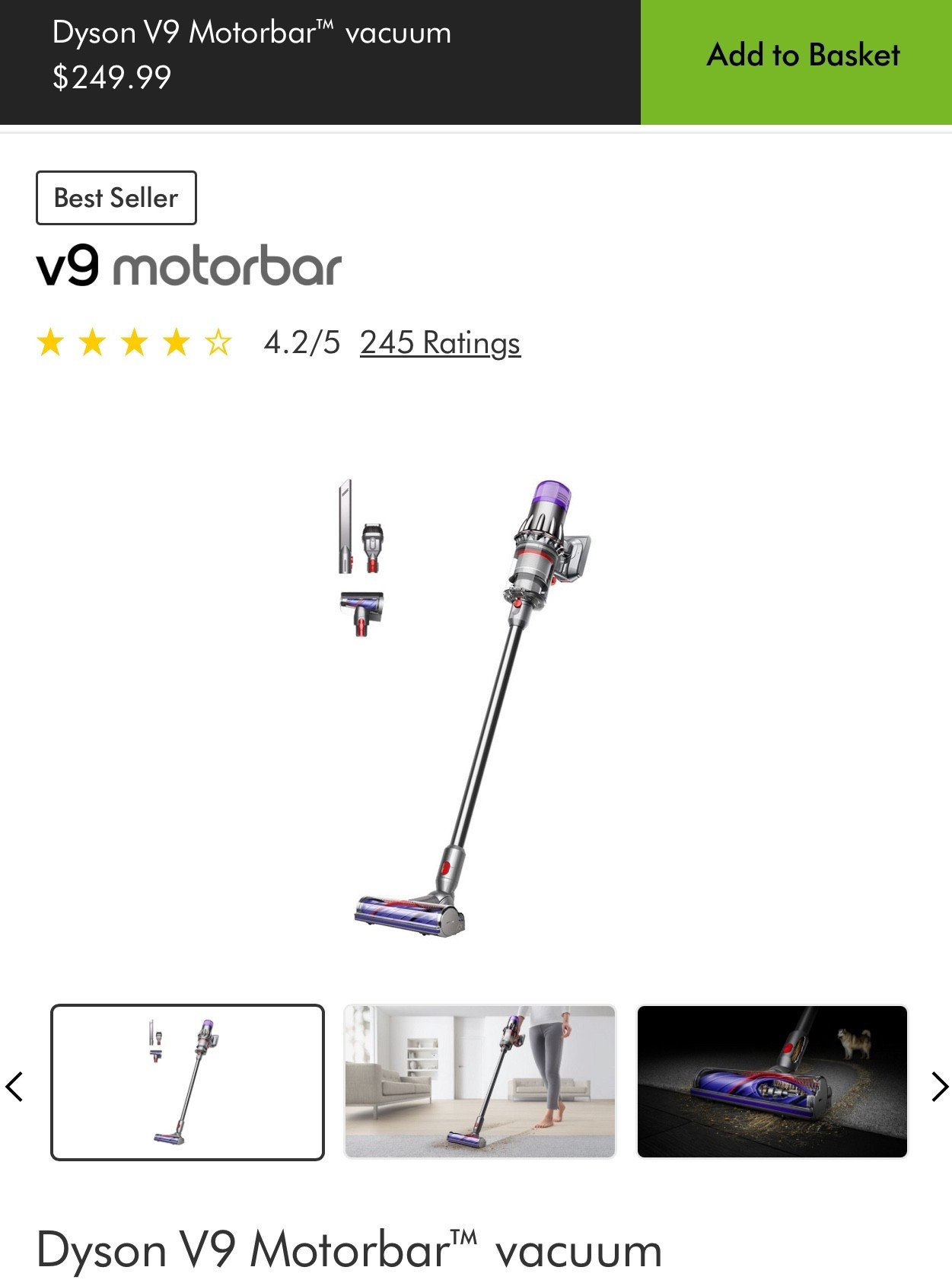Click the Best Seller badge
The width and height of the screenshot is (952, 1283).
pos(115,197)
